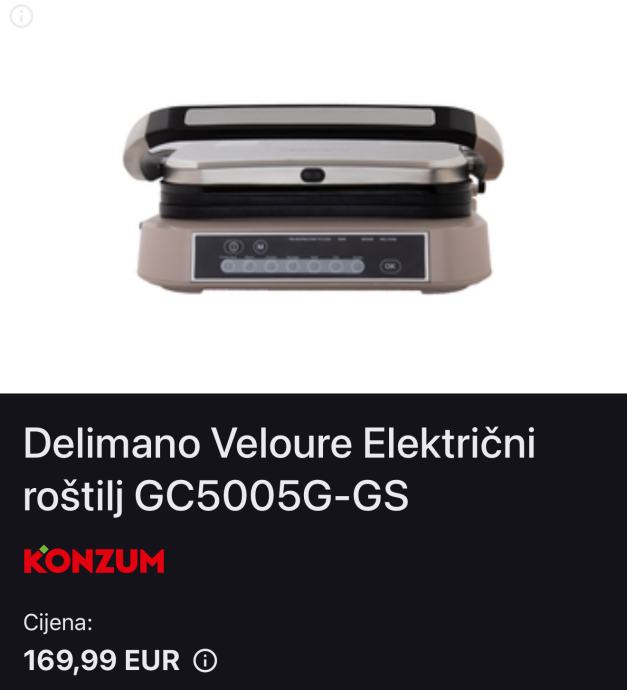Viewport: 627px width, 690px height.
Task: Open the info icon above the product image
Action: click(22, 17)
